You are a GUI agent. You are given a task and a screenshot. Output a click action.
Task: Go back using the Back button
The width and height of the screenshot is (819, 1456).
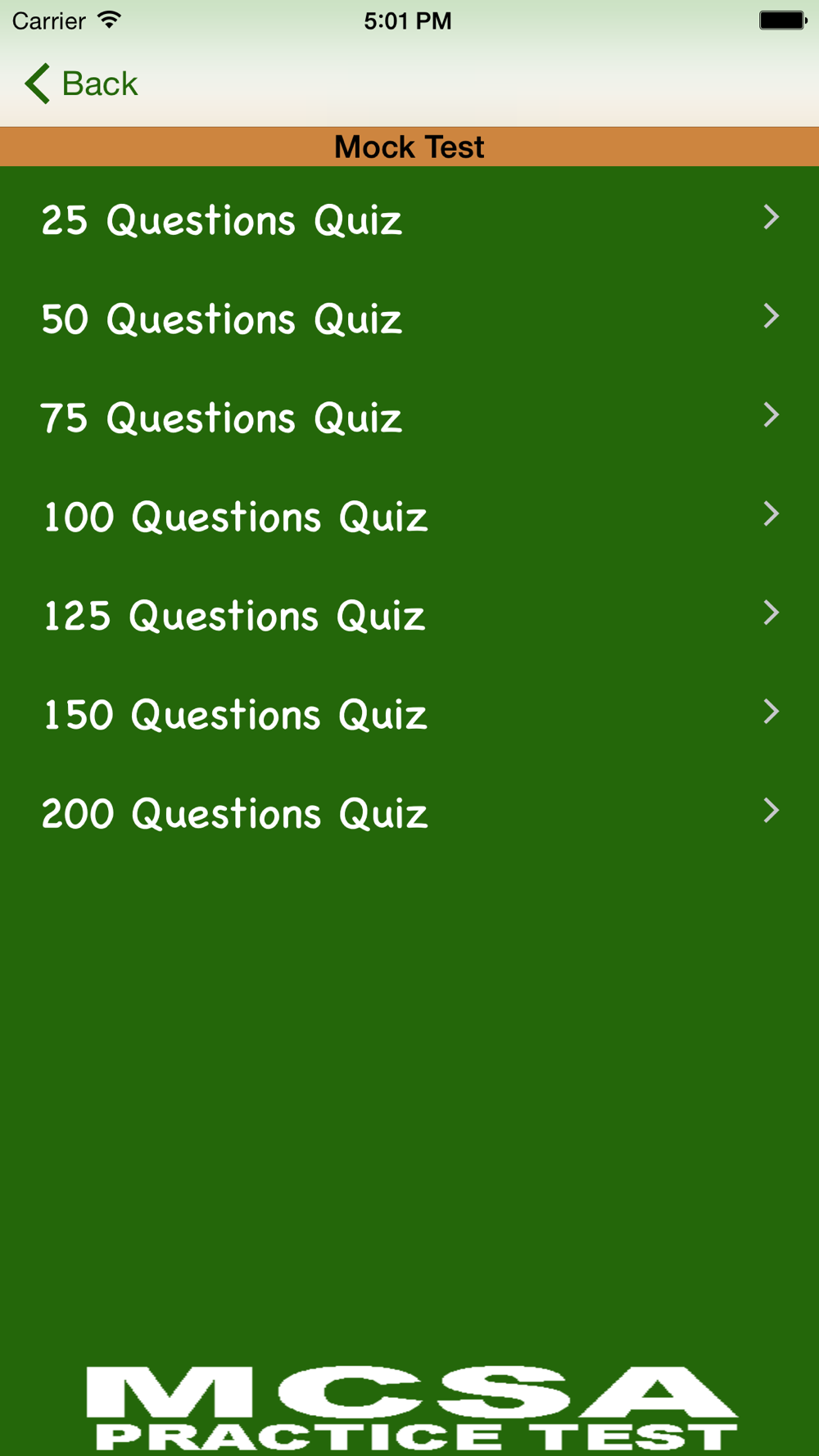click(x=81, y=84)
